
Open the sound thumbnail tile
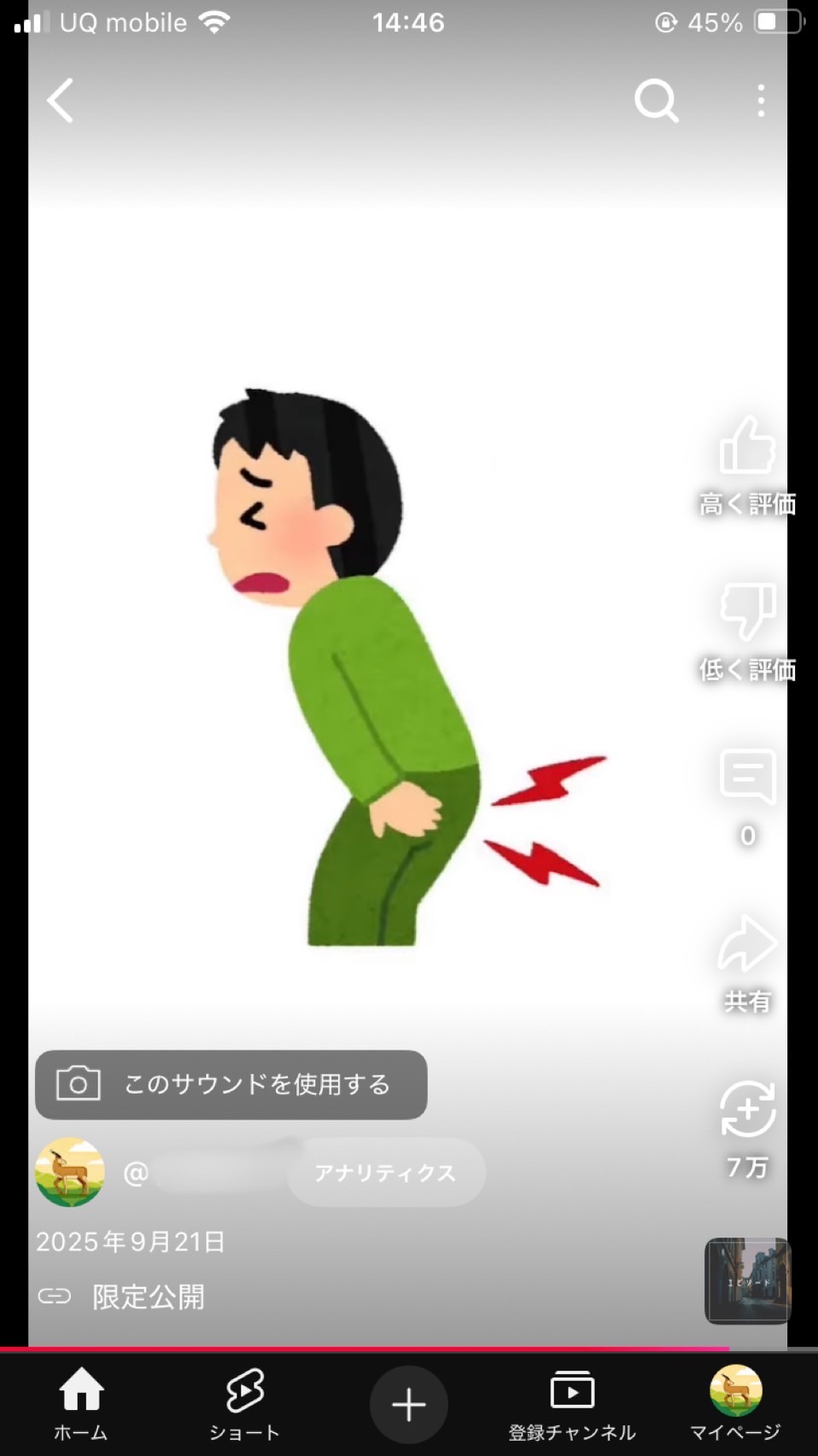[x=747, y=1280]
